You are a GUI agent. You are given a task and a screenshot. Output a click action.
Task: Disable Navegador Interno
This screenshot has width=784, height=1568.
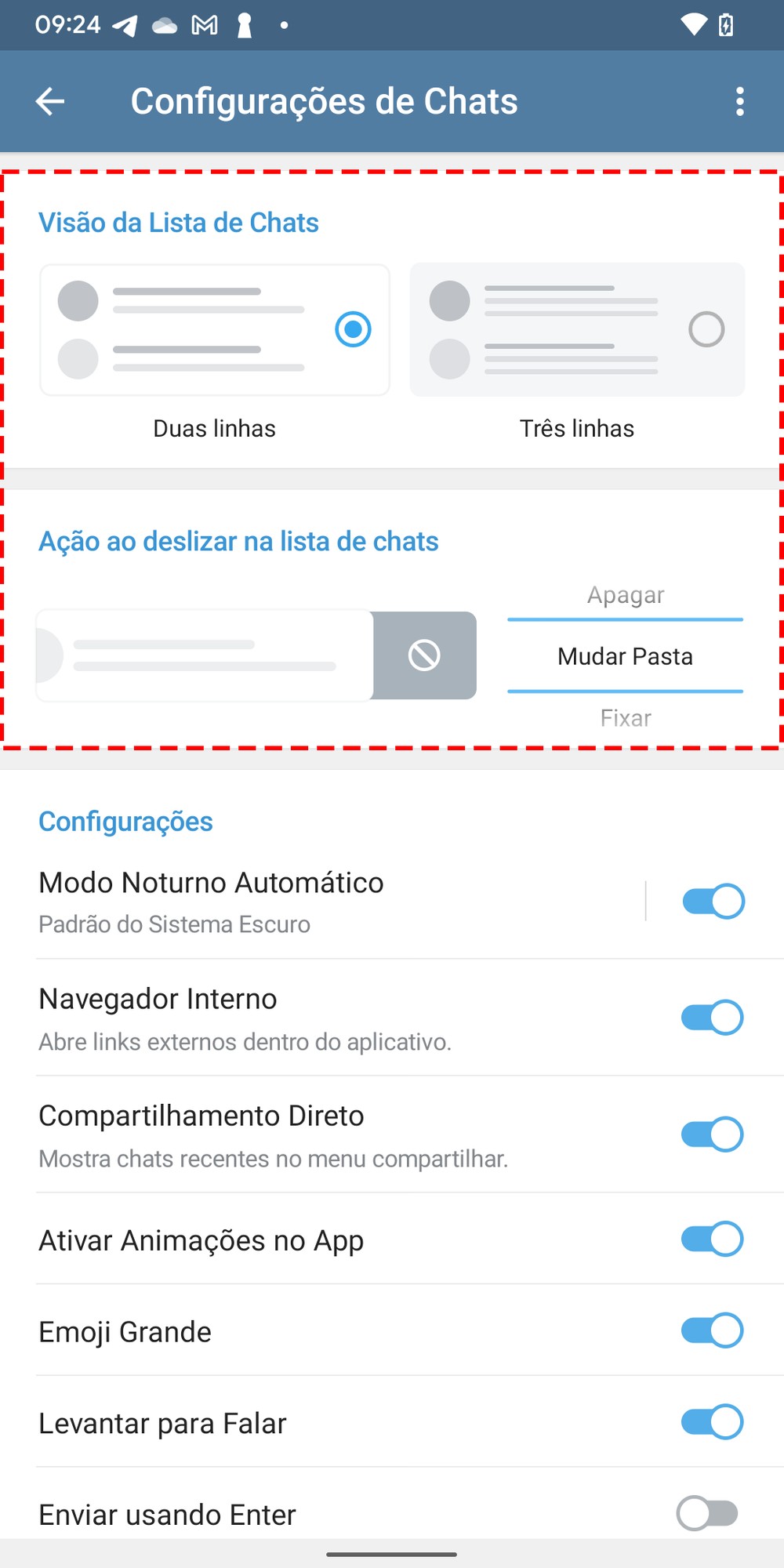tap(712, 1018)
